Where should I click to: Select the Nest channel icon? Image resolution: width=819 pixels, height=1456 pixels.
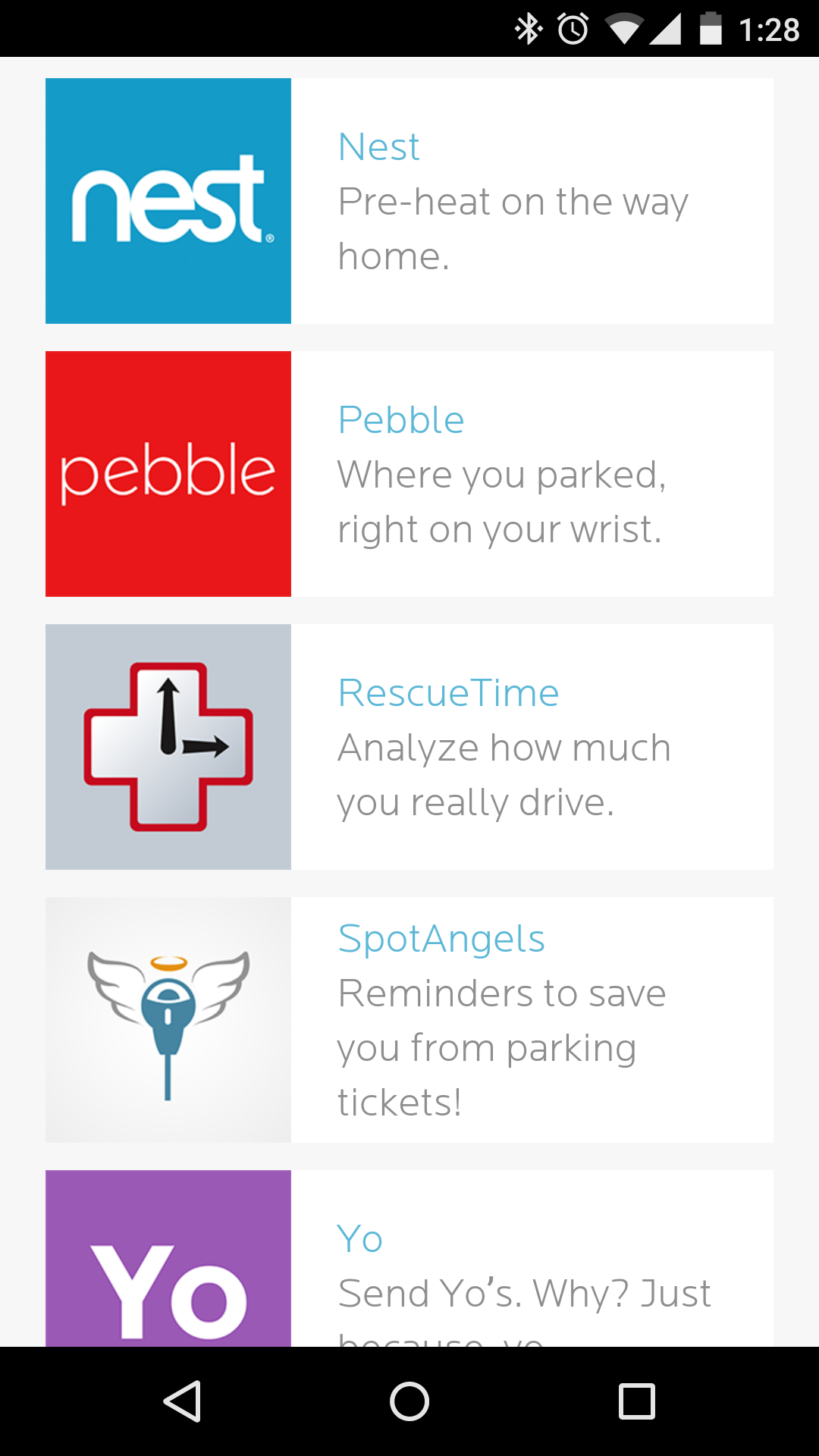click(168, 199)
